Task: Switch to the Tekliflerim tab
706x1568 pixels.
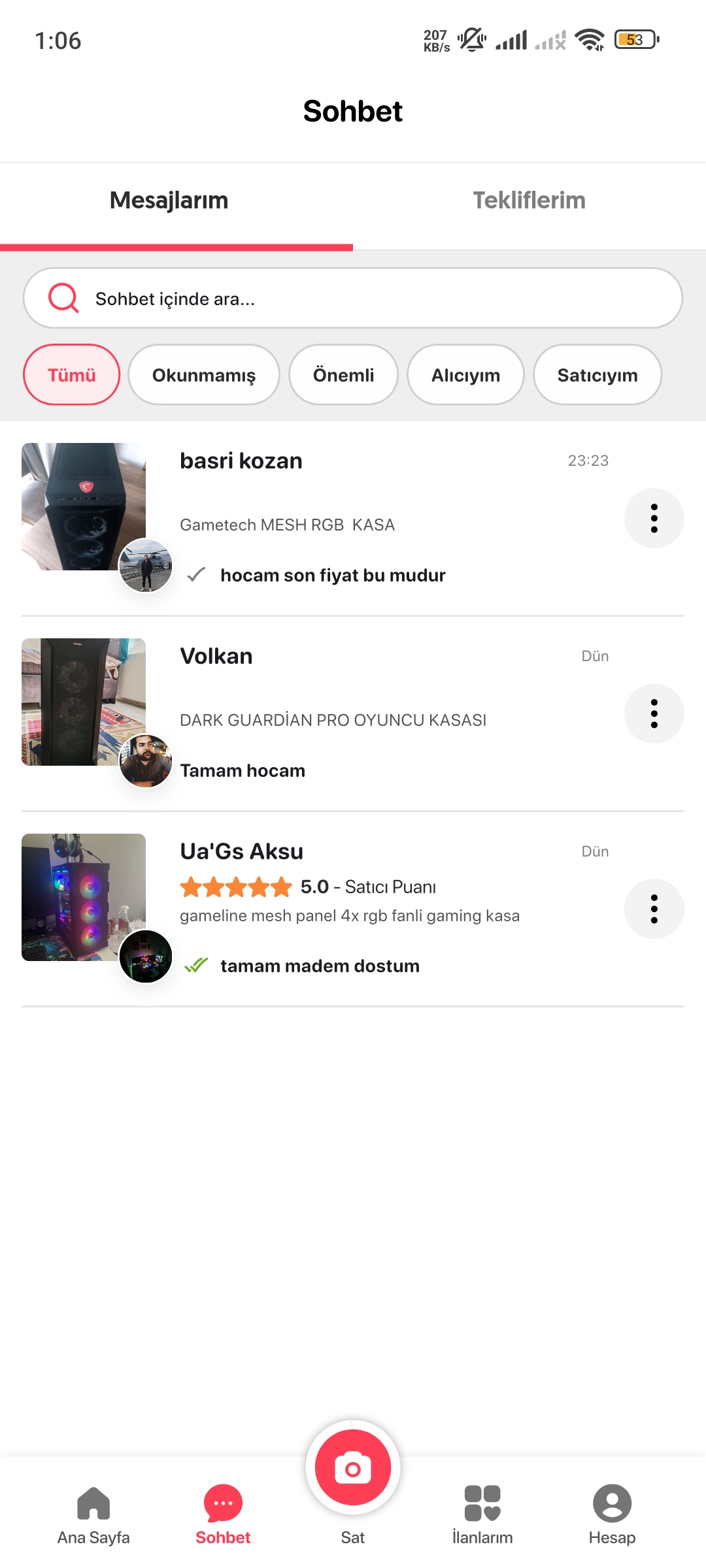Action: pos(529,201)
